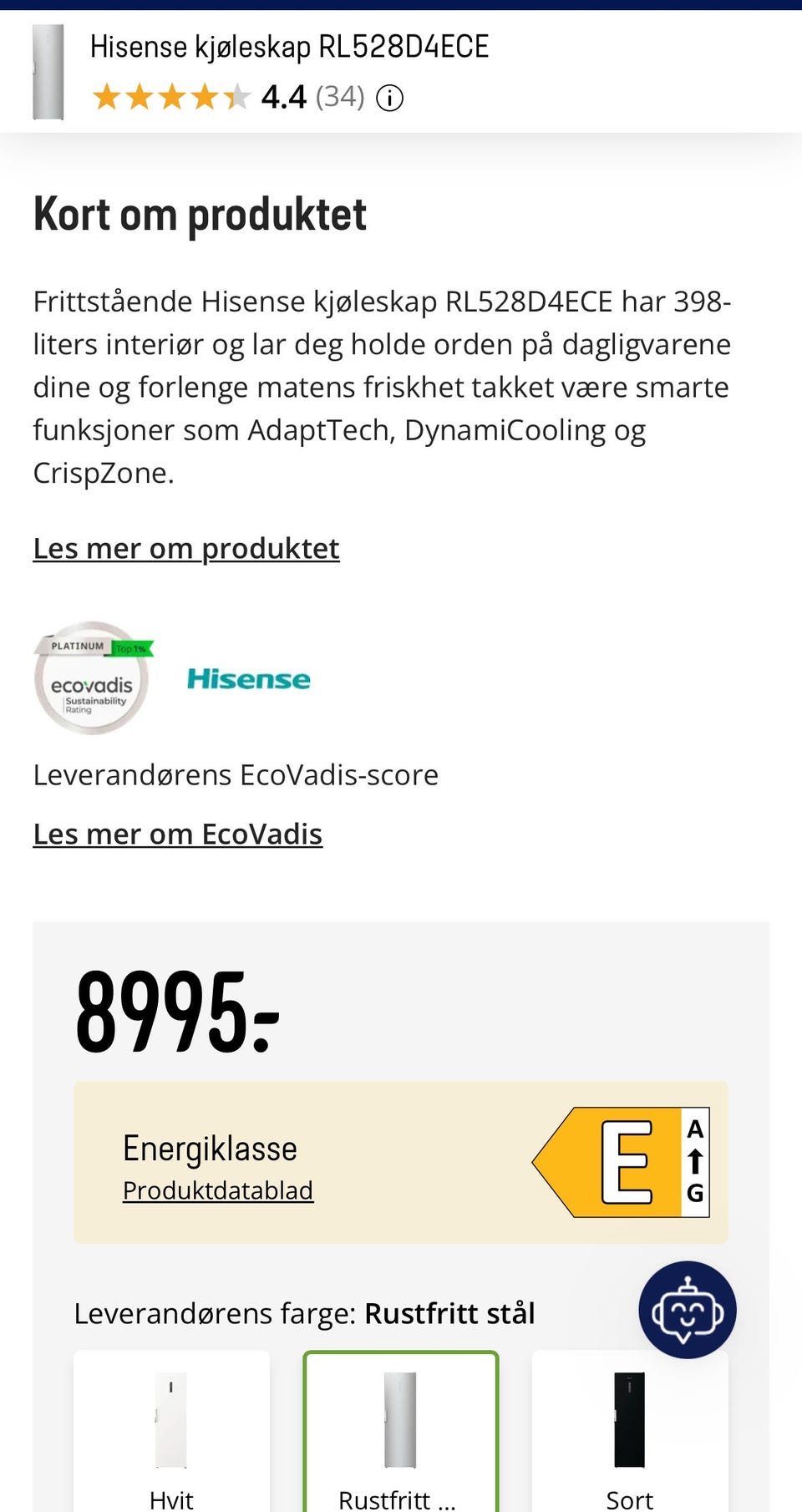Click the product thumbnail in the header
The height and width of the screenshot is (1512, 802).
48,71
